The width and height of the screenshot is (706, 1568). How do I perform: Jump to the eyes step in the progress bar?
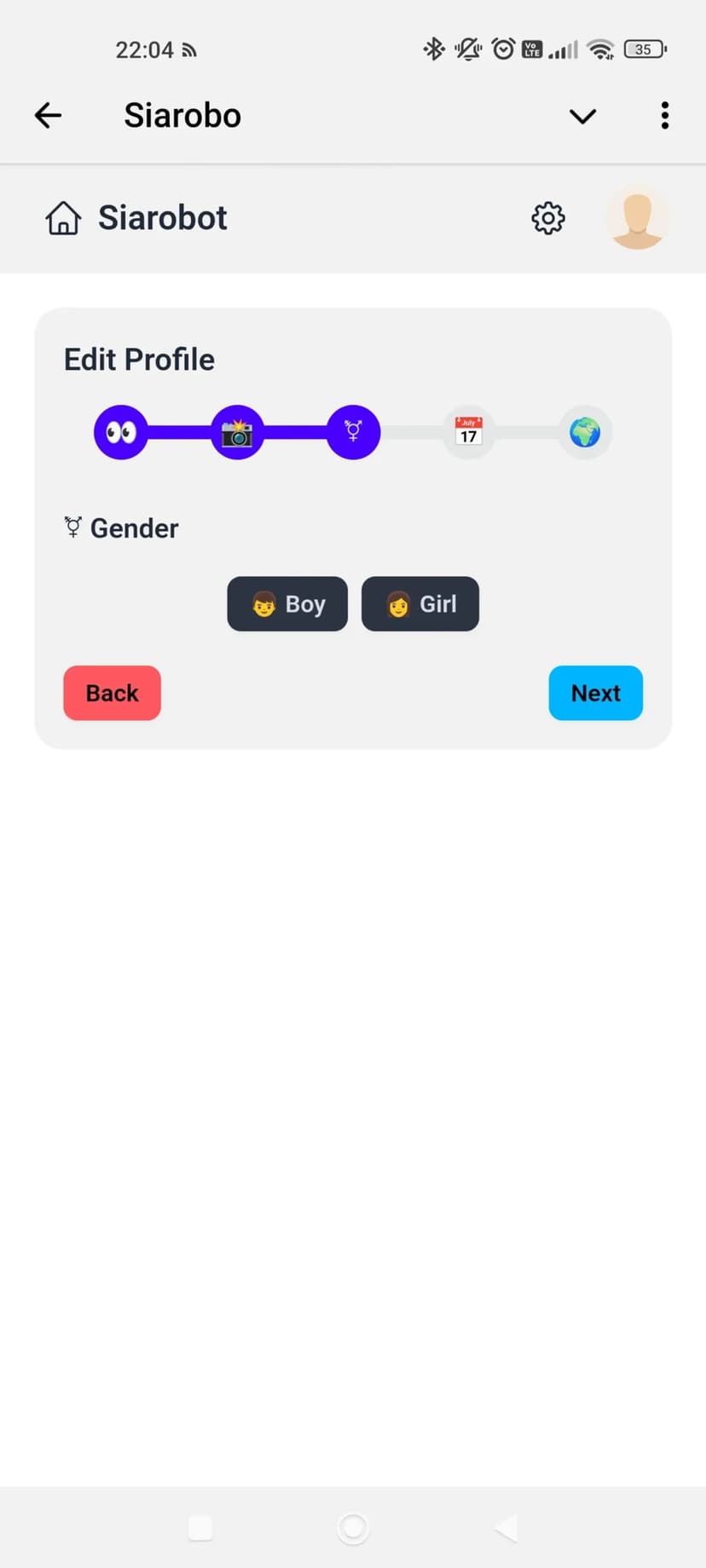[120, 432]
